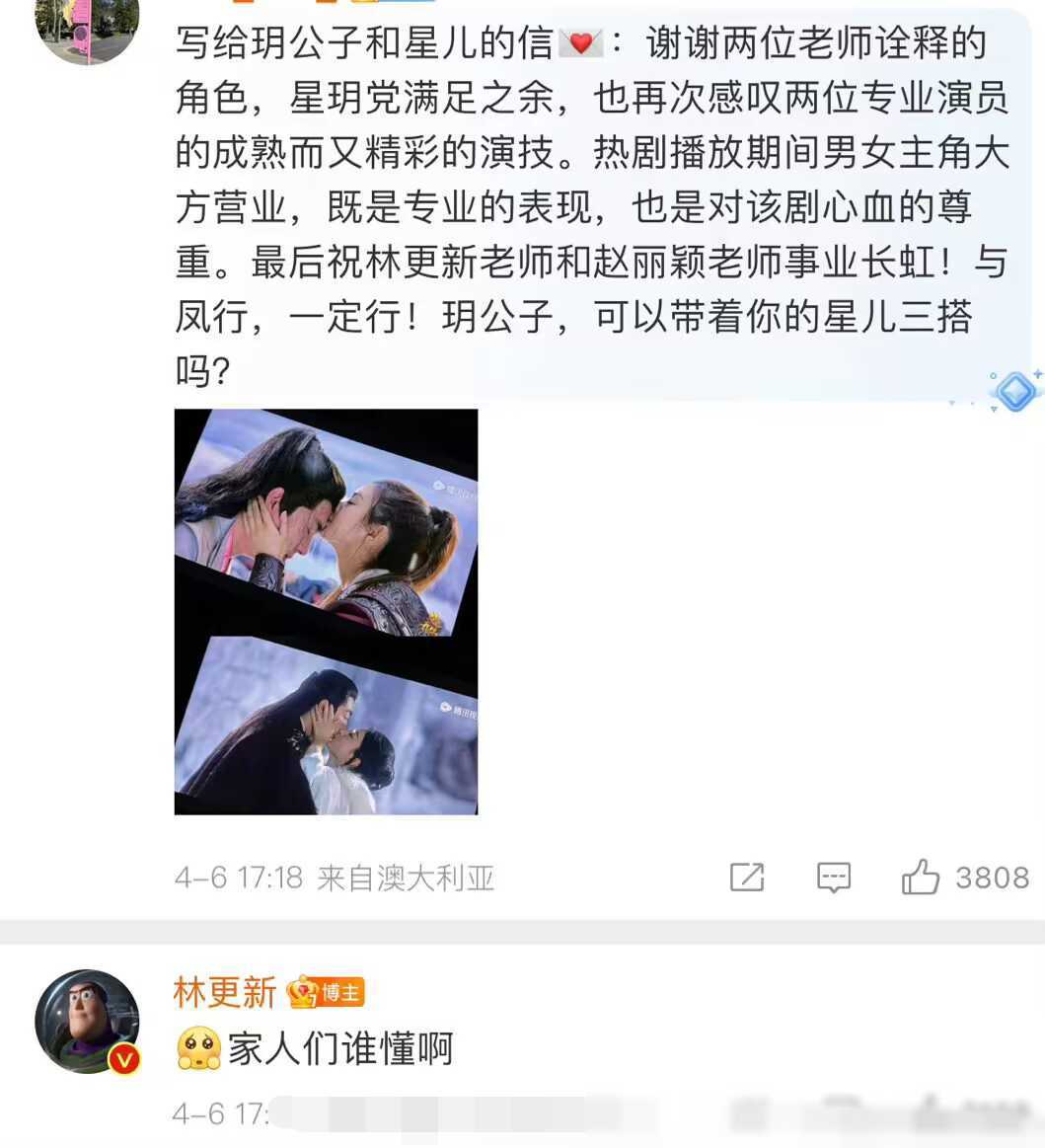The height and width of the screenshot is (1148, 1045).
Task: Click the like count 3808
Action: 990,877
